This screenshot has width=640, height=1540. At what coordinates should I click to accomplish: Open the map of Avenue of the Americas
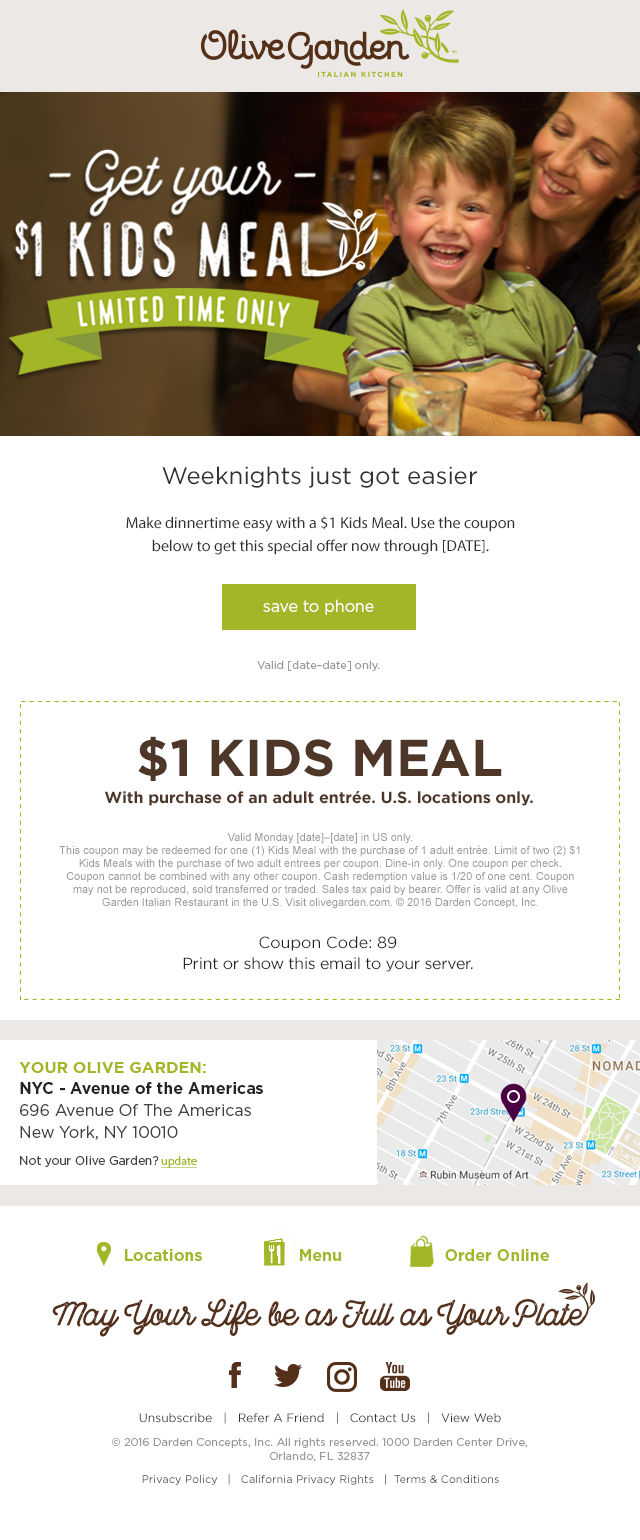coord(508,1112)
